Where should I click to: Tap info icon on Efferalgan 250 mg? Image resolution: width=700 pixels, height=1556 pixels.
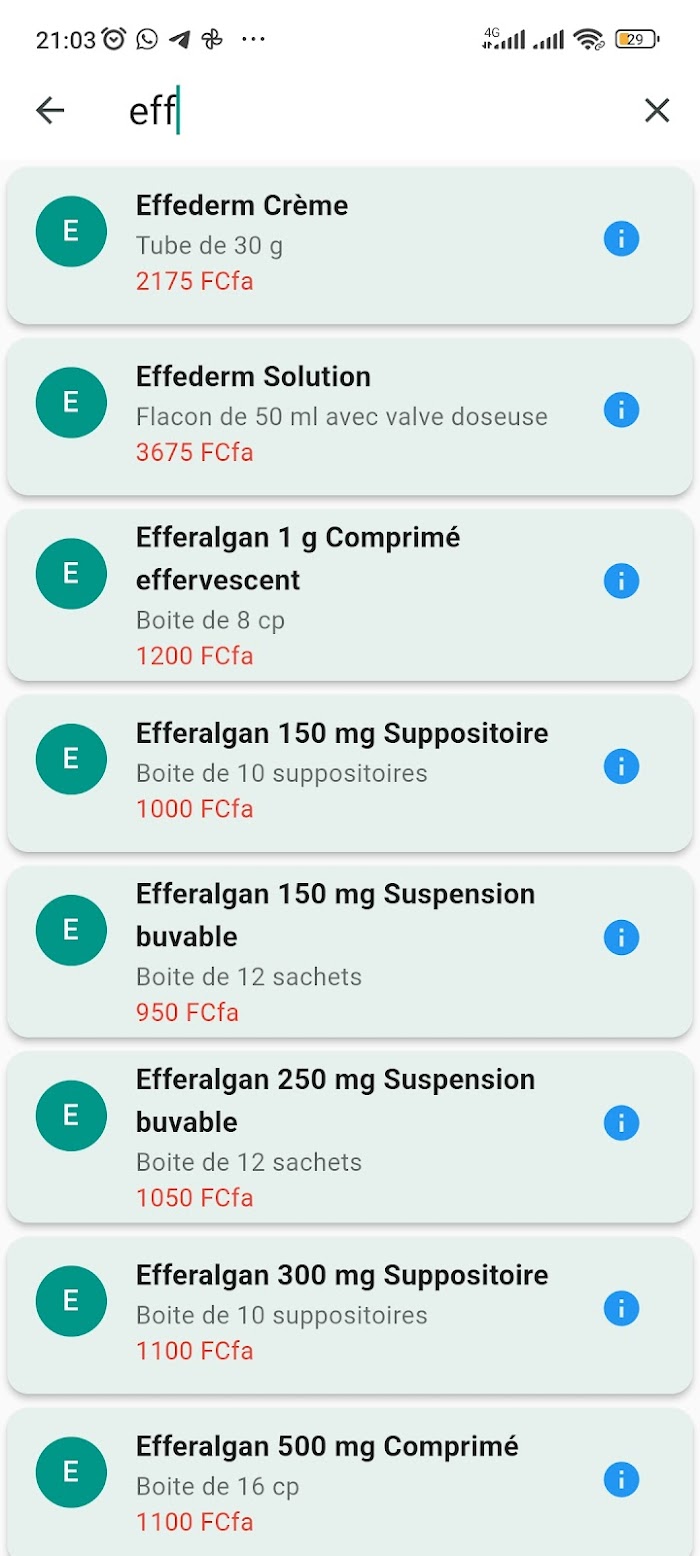click(x=621, y=1123)
